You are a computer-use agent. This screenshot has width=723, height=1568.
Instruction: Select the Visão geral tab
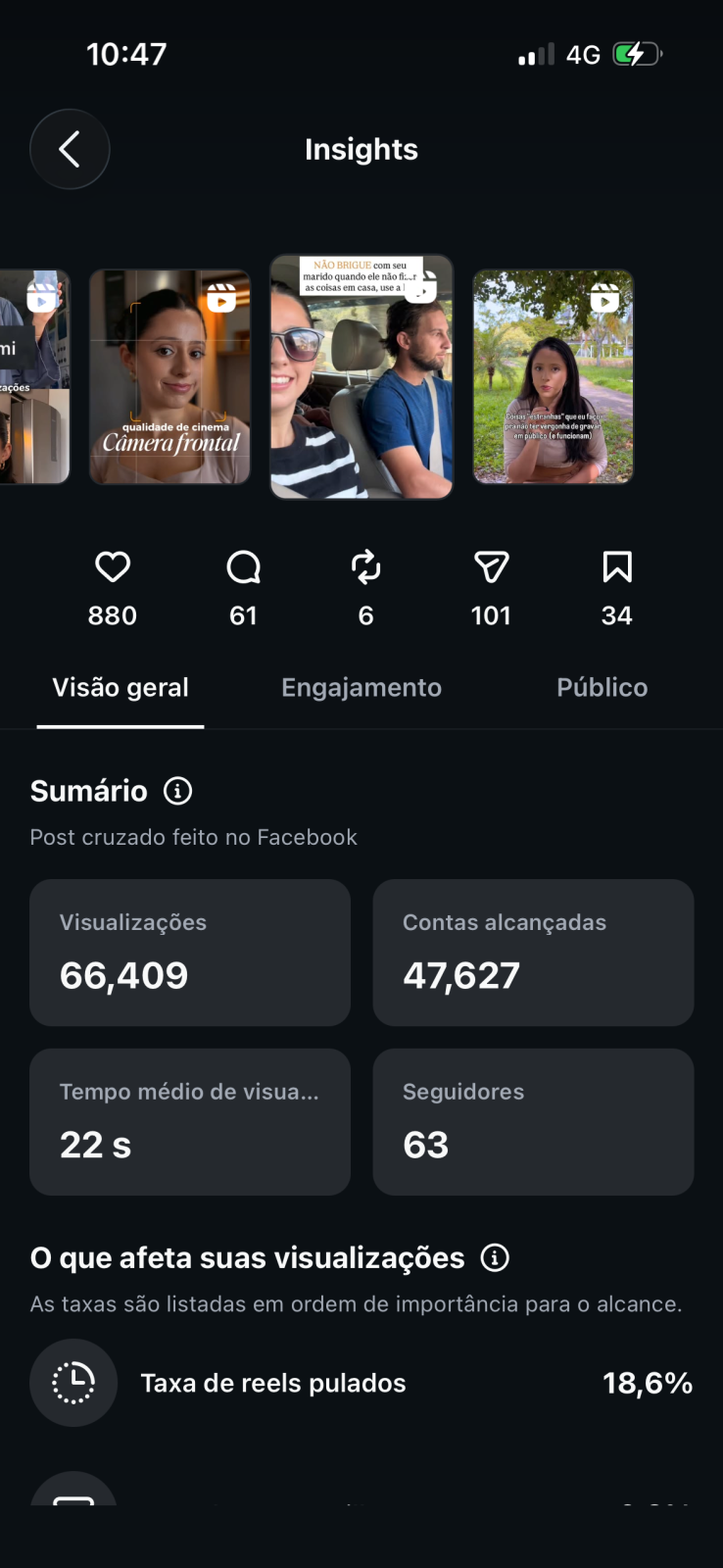coord(120,688)
